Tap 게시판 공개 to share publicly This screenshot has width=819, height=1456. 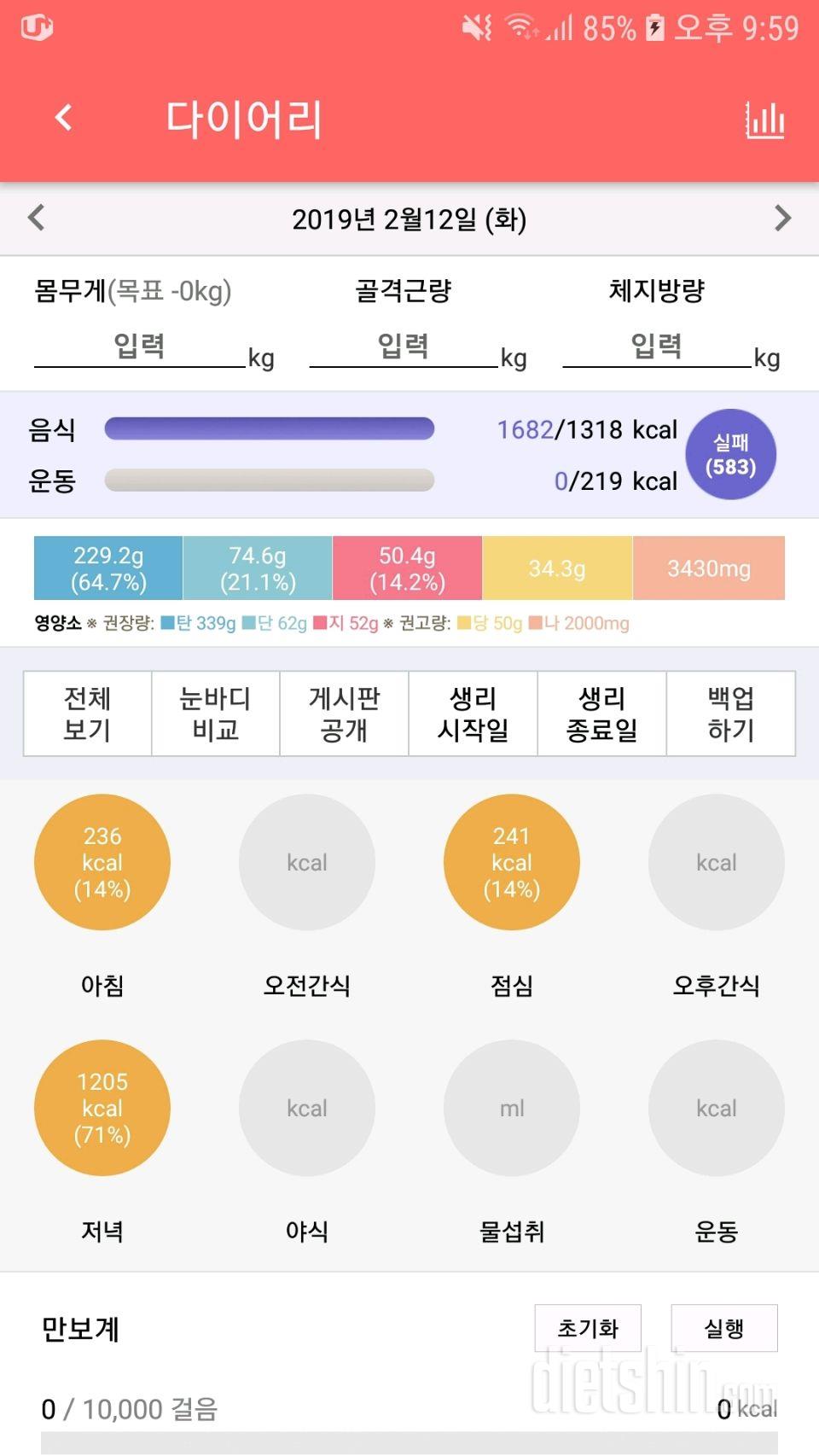tap(344, 713)
